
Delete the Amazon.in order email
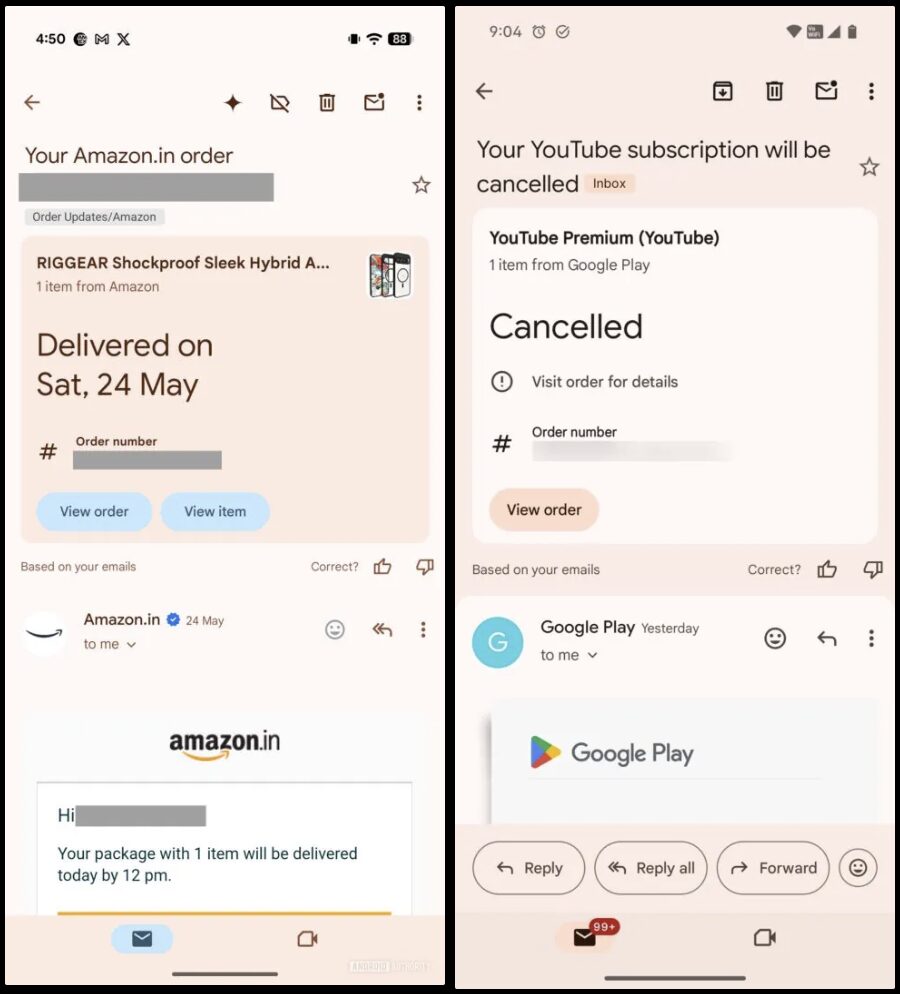coord(327,102)
